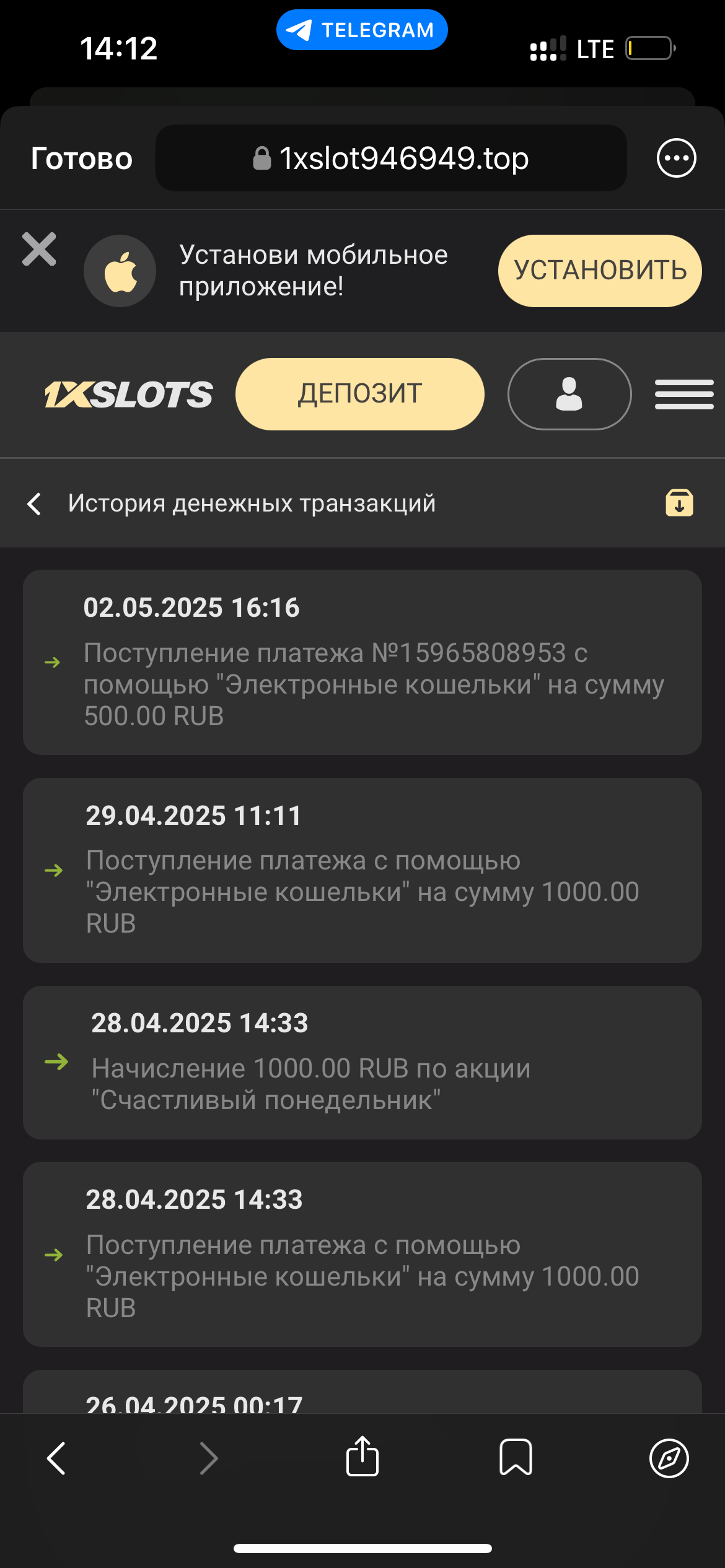Open the page in Safari
The image size is (725, 1568).
pyautogui.click(x=669, y=1458)
